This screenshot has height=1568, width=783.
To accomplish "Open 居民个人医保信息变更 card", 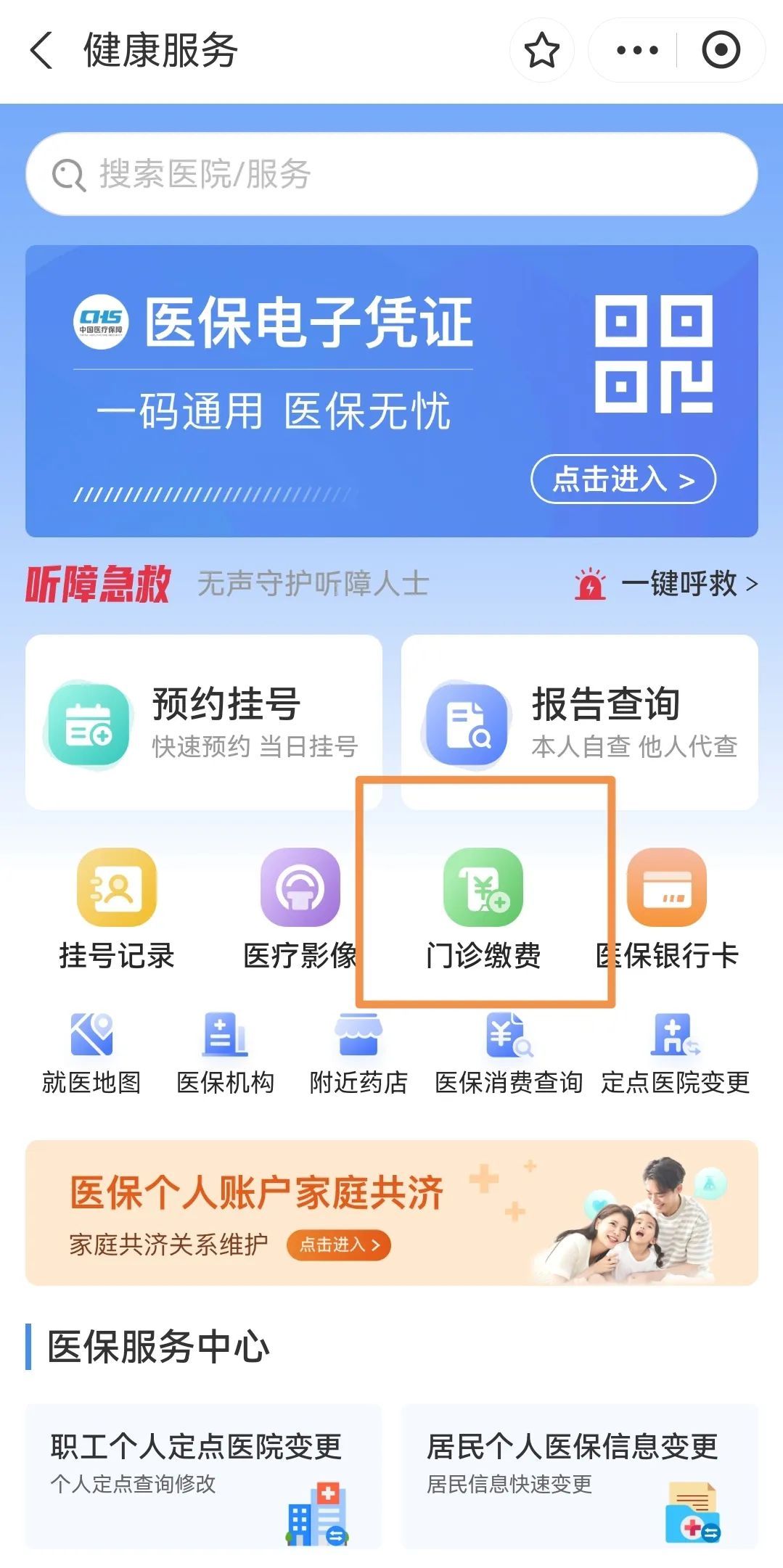I will pos(579,1476).
